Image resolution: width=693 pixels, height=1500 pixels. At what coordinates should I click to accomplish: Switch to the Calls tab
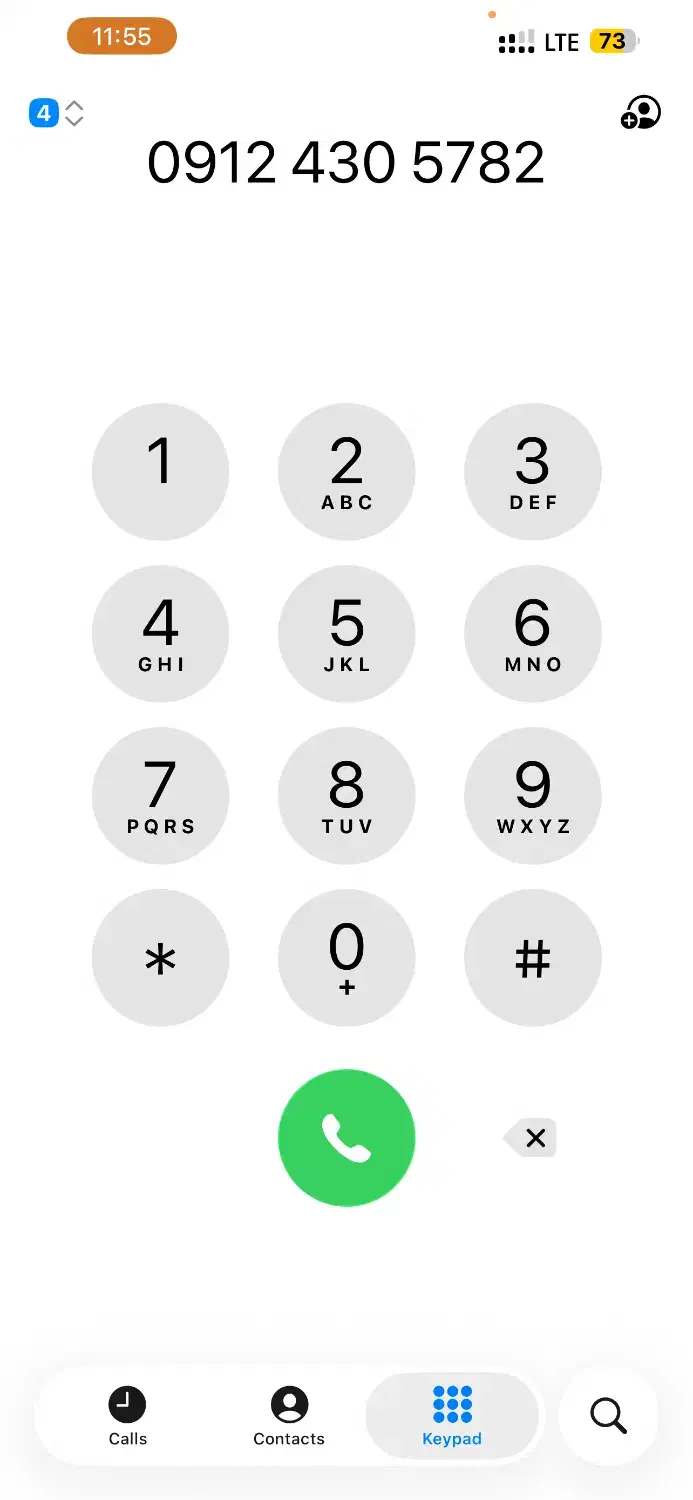coord(128,1416)
